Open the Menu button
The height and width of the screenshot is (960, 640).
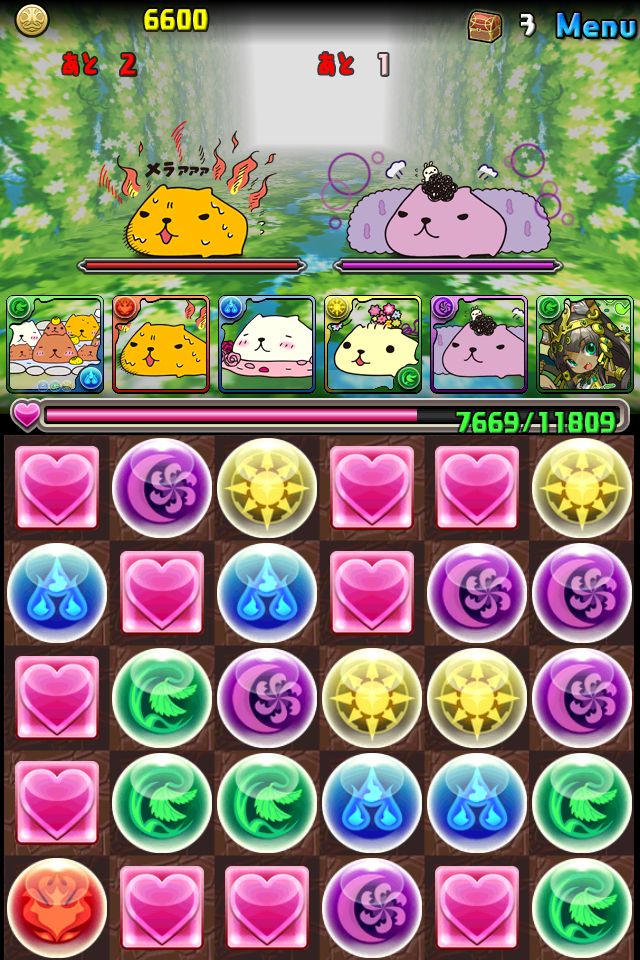point(595,26)
